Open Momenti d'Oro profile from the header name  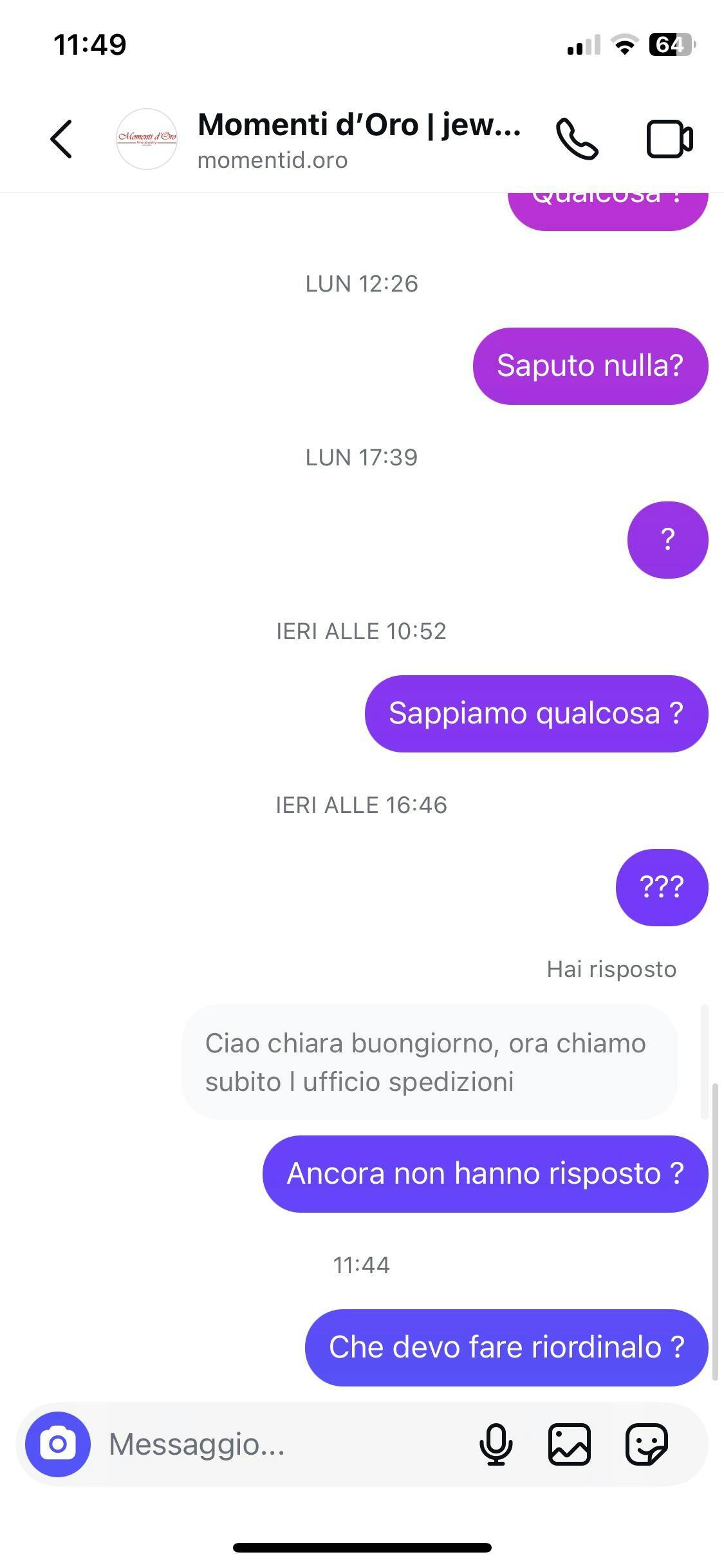[x=359, y=124]
